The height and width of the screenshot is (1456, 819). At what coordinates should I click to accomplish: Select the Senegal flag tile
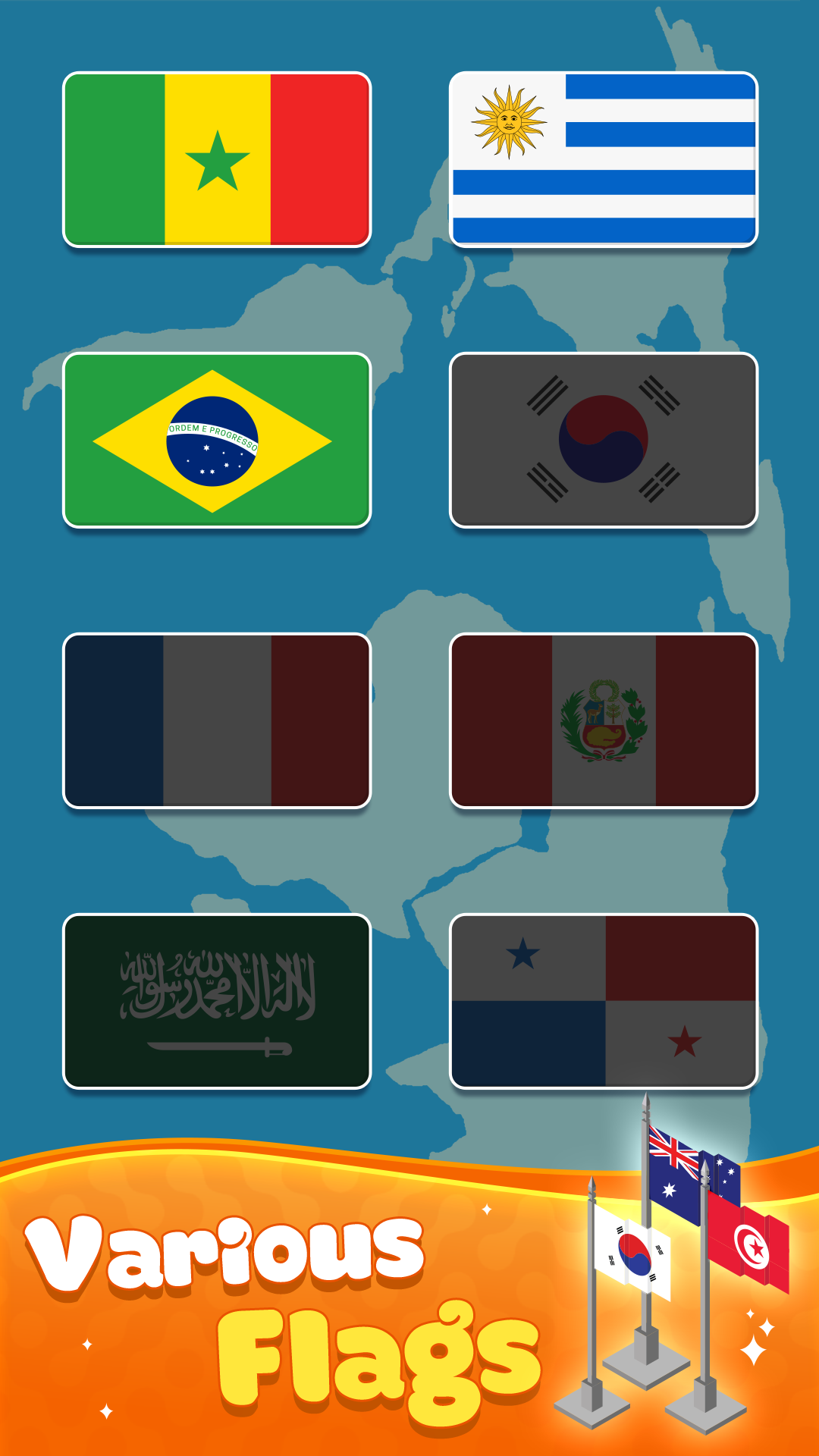coord(216,157)
